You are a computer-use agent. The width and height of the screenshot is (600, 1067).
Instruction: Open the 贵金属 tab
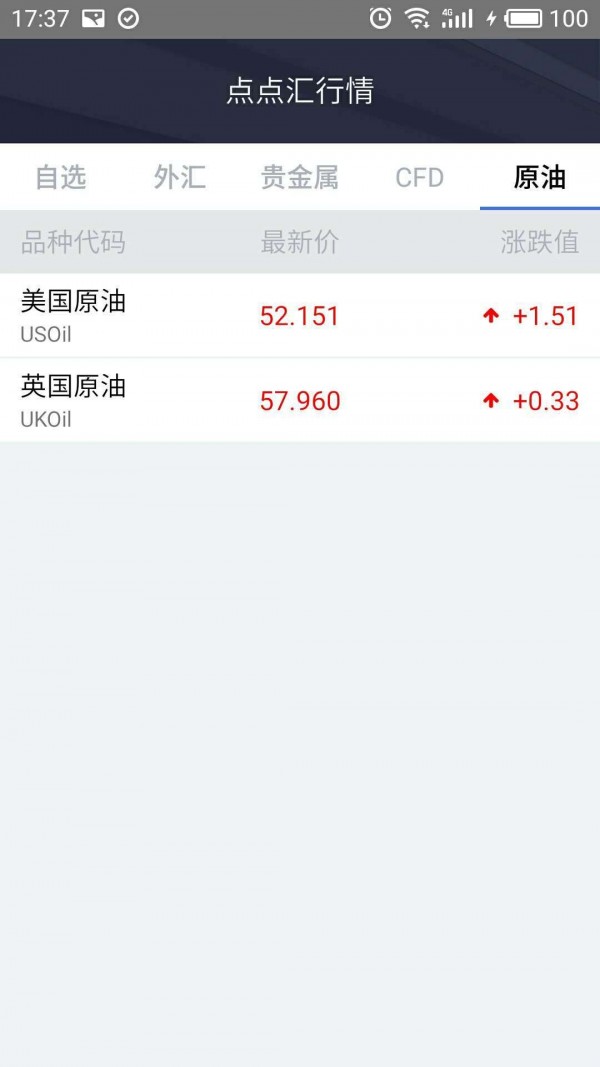pos(300,178)
